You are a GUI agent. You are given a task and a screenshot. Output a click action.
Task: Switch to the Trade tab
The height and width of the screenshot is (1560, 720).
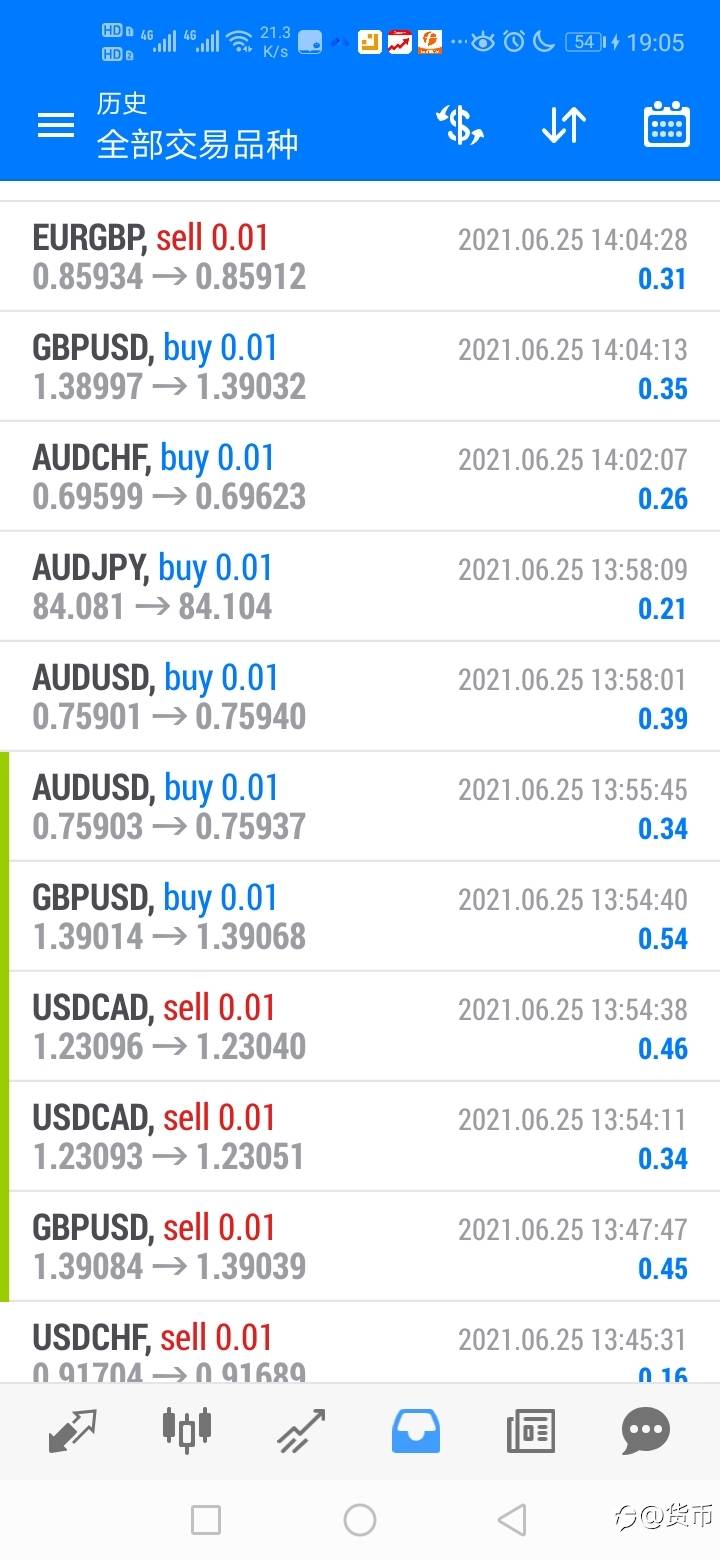tap(301, 1430)
